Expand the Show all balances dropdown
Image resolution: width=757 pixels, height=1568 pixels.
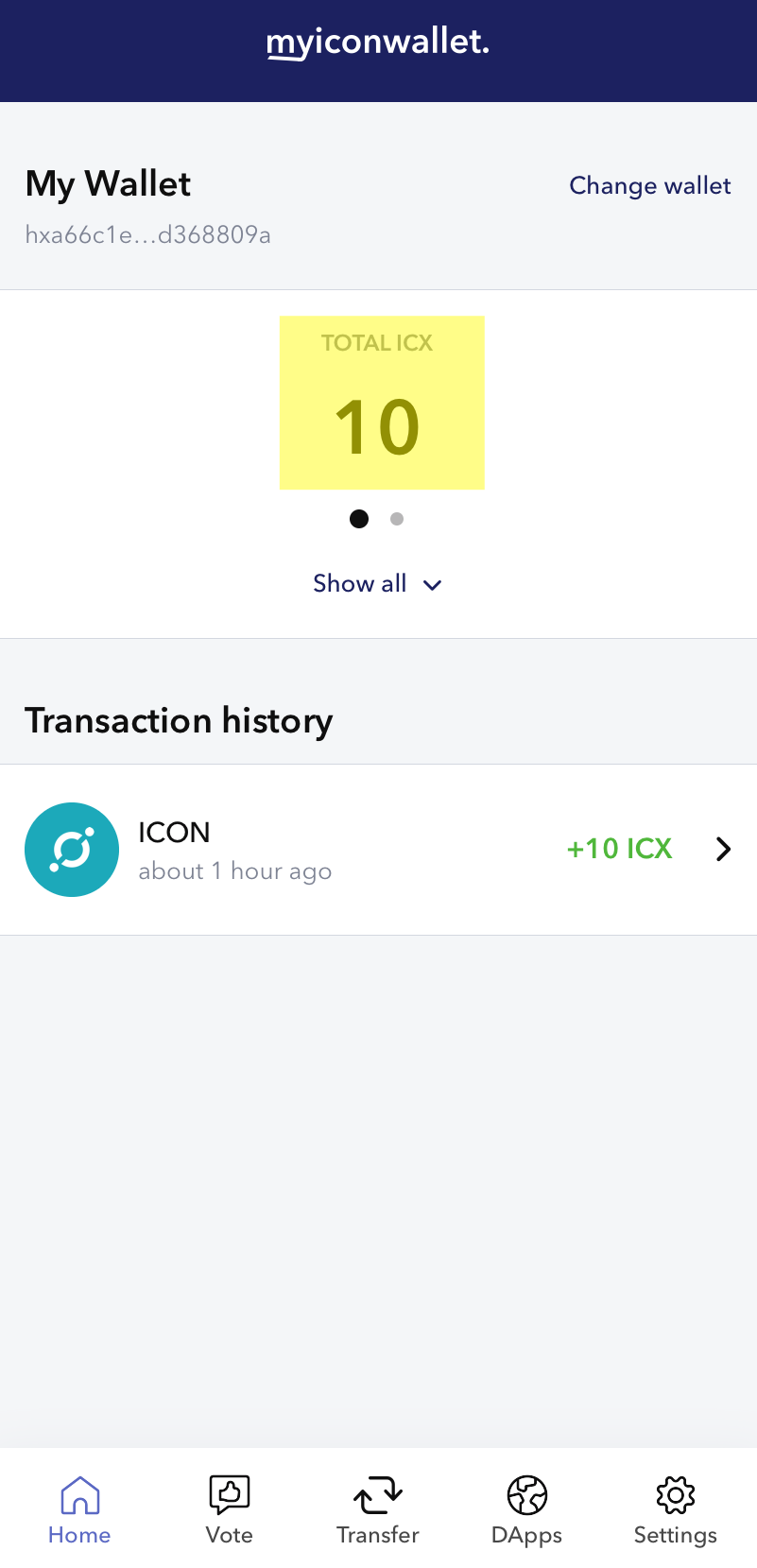pos(377,584)
